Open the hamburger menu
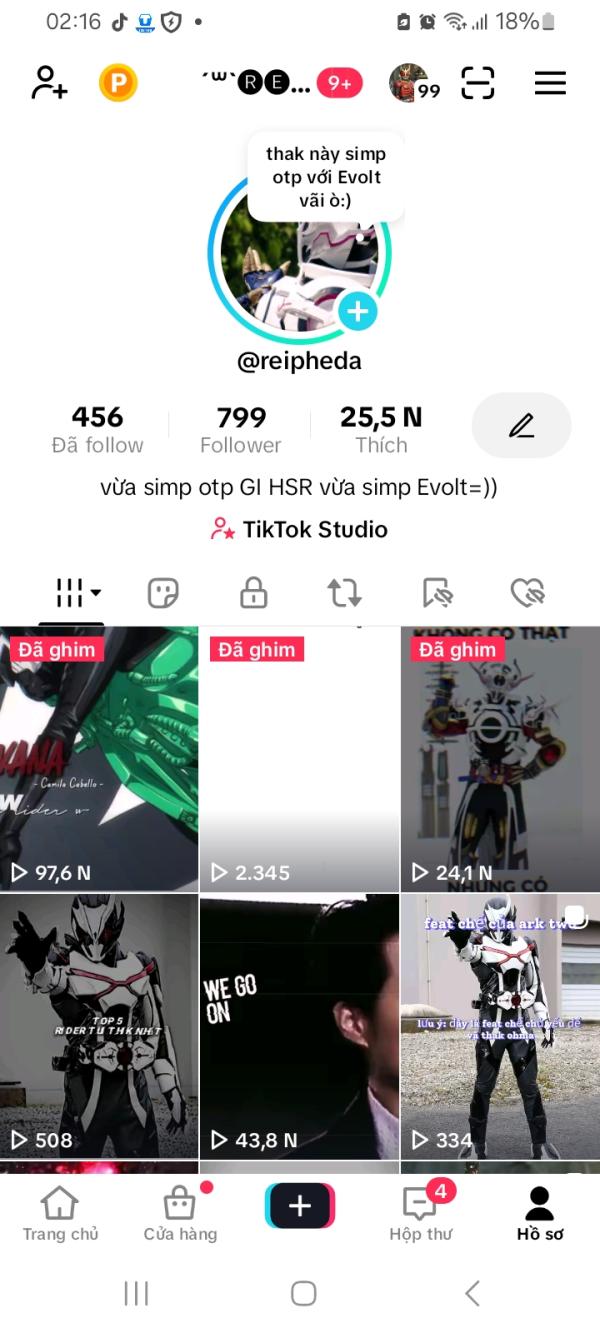Screen dimensions: 600x1333 click(x=550, y=83)
